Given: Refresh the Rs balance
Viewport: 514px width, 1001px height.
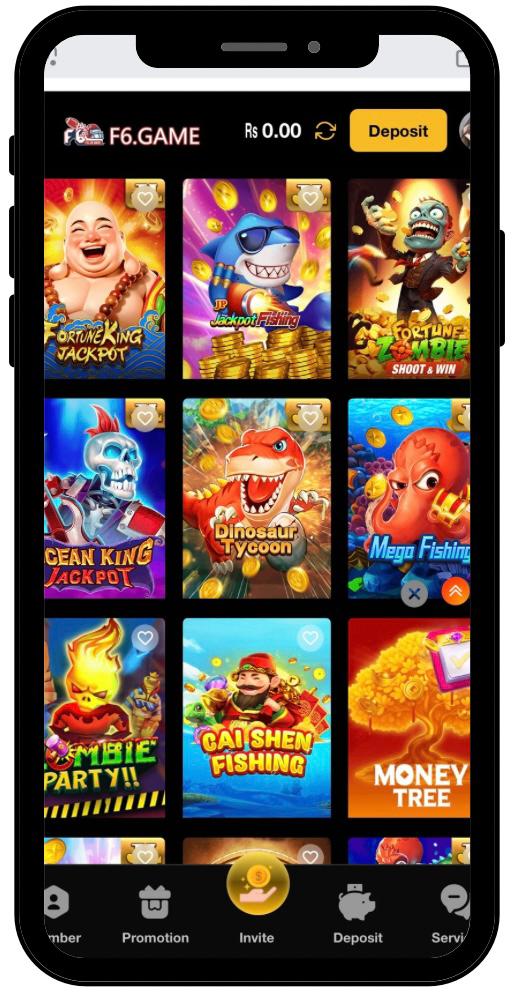Looking at the screenshot, I should [325, 131].
